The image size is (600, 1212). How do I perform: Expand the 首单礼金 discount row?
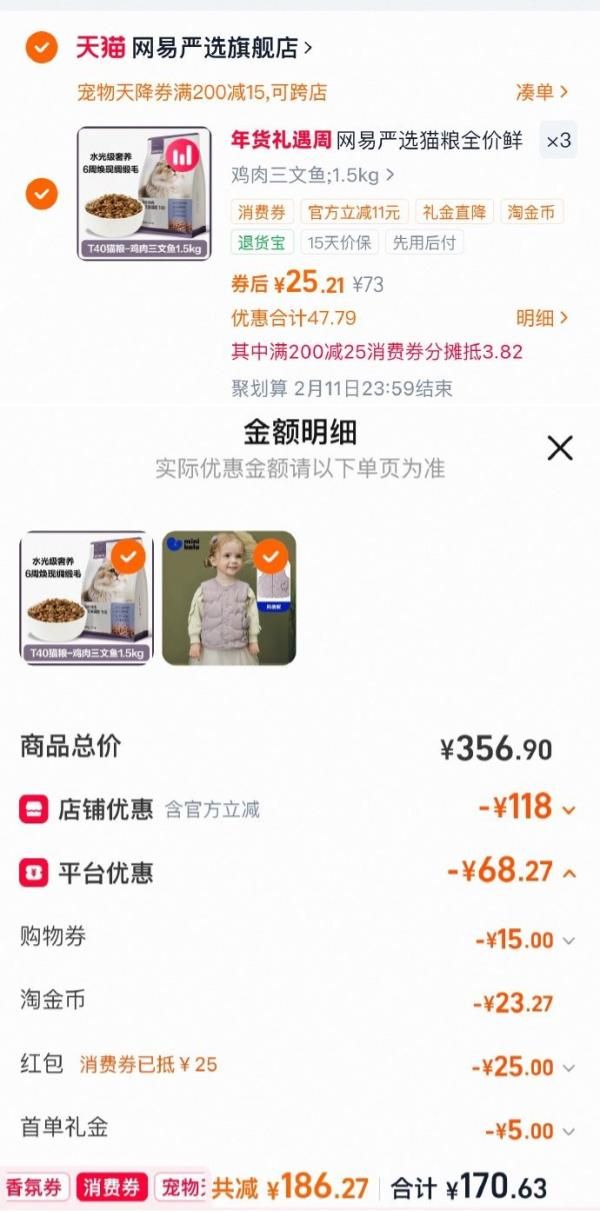tap(569, 1131)
